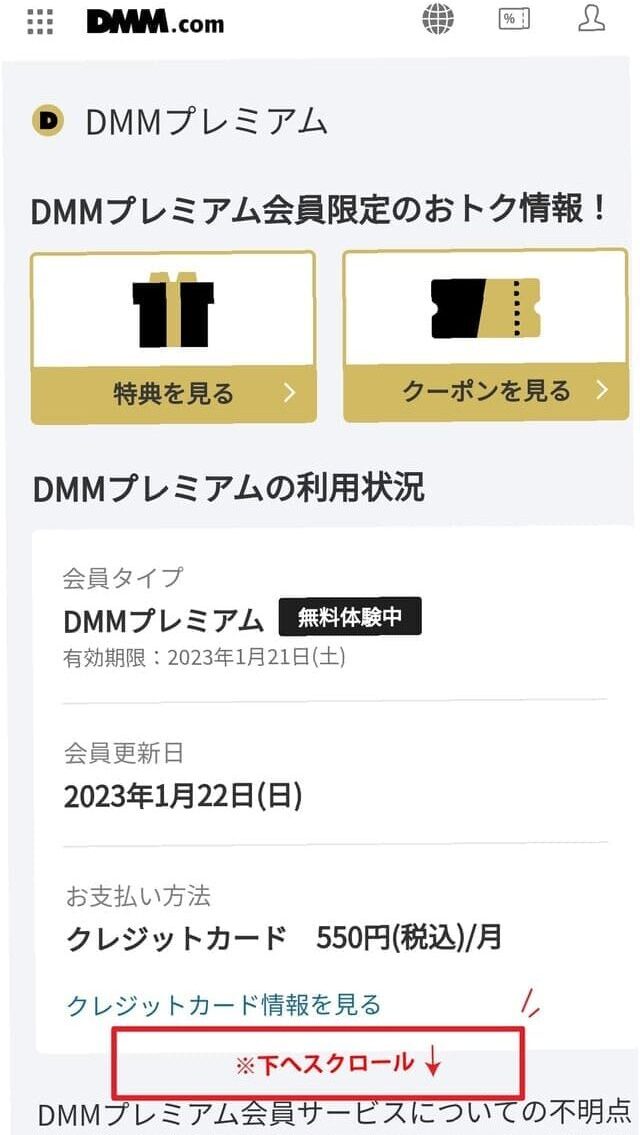Open the user account icon
The width and height of the screenshot is (640, 1135).
click(x=592, y=18)
